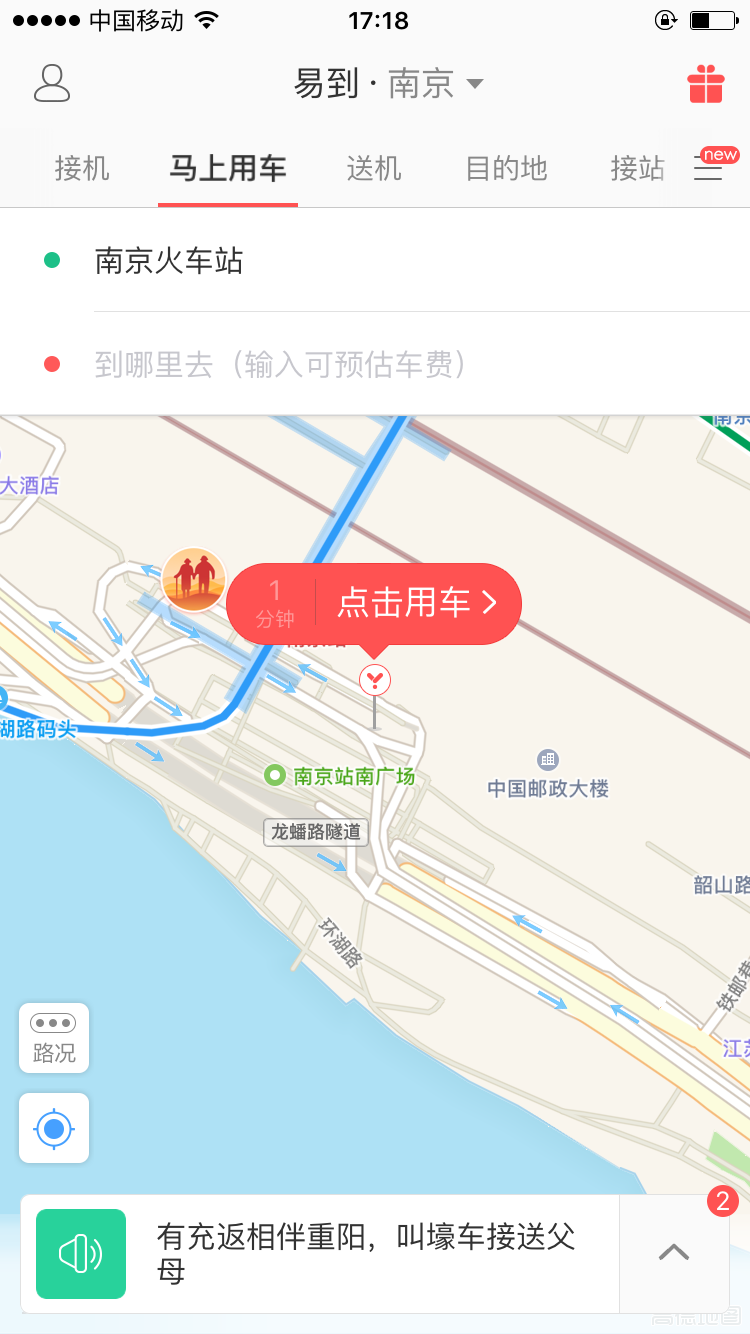Switch to the 接机 tab
This screenshot has height=1334, width=750.
[82, 168]
